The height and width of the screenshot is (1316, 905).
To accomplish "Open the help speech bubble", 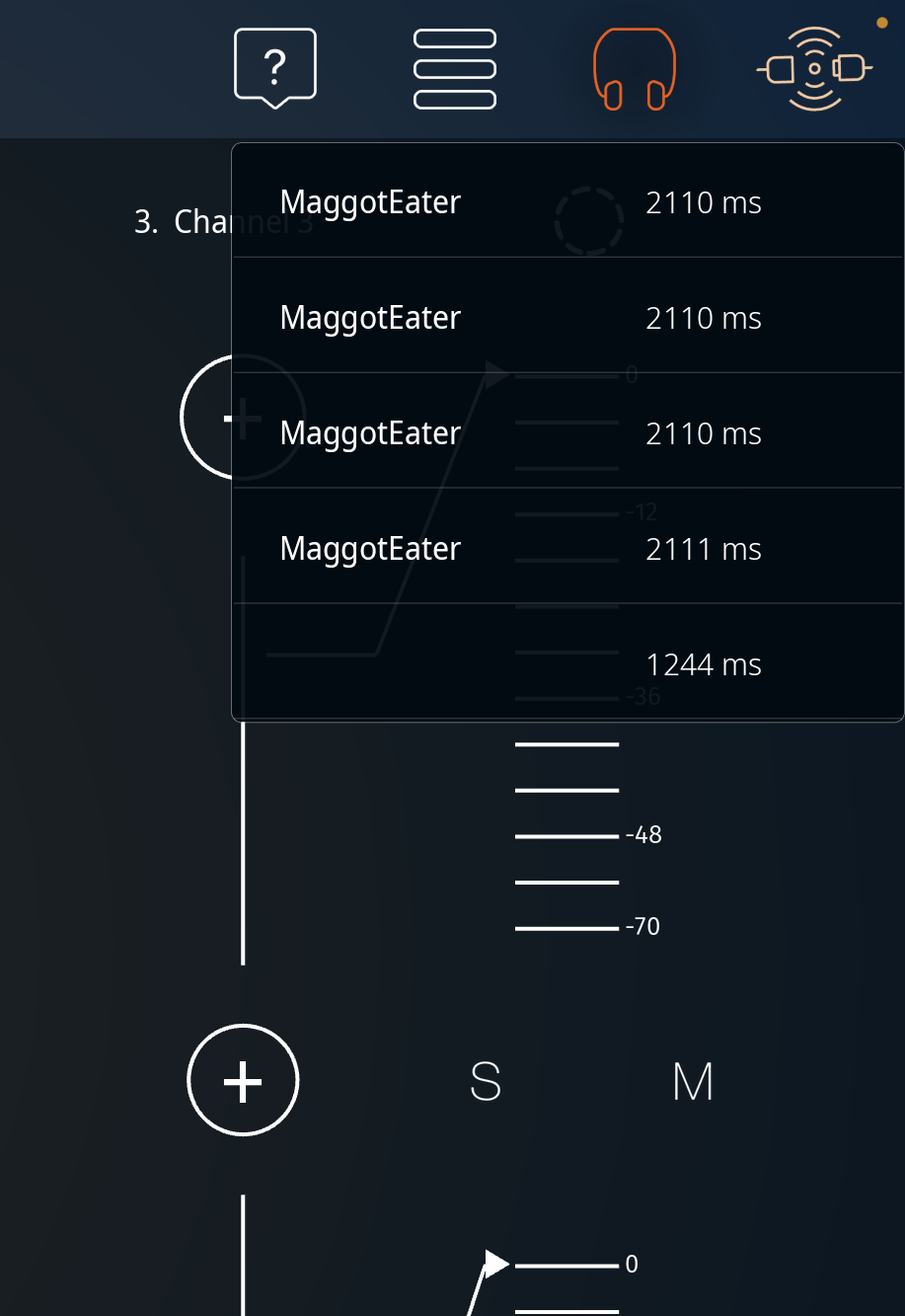I will pos(275,67).
